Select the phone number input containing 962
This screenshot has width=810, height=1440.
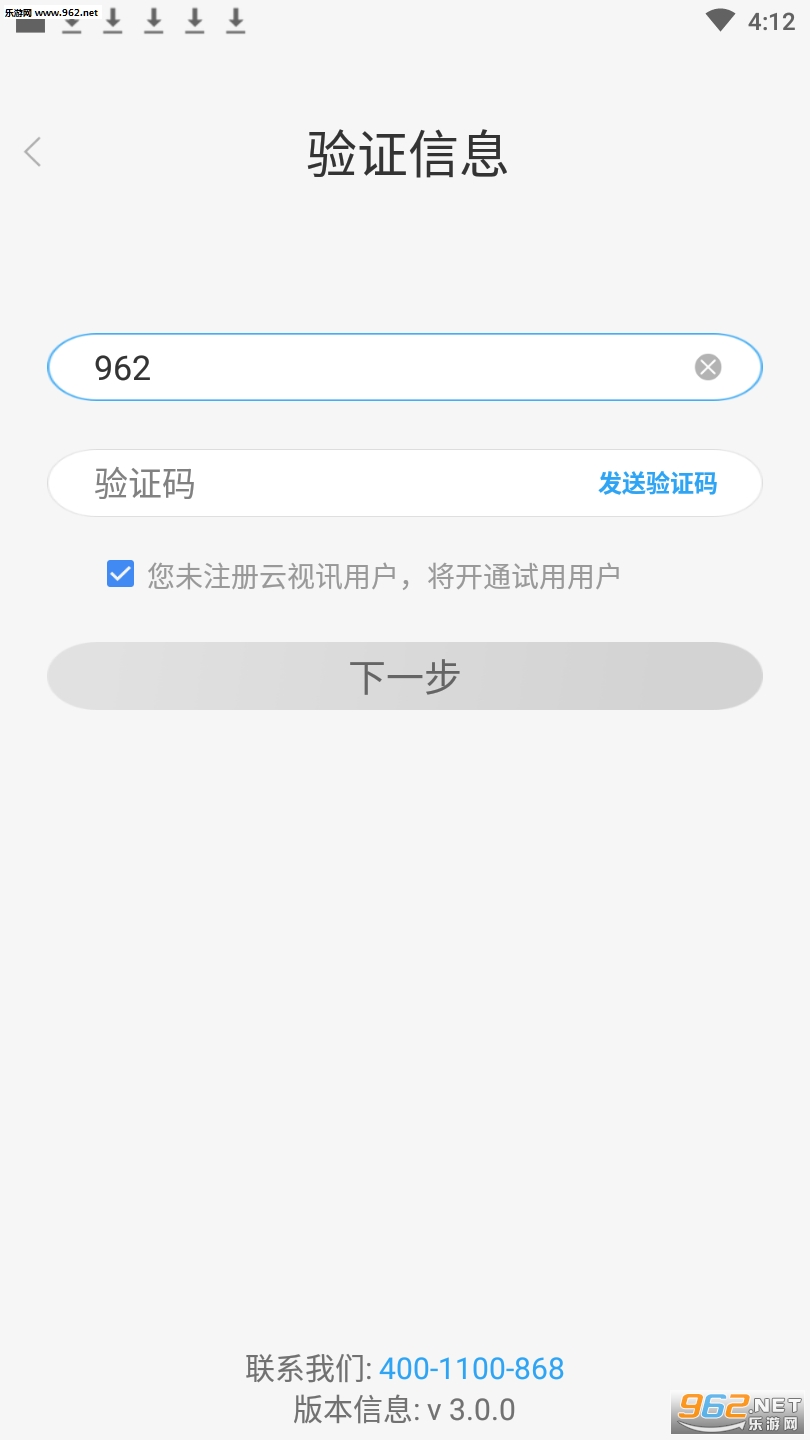pos(300,367)
